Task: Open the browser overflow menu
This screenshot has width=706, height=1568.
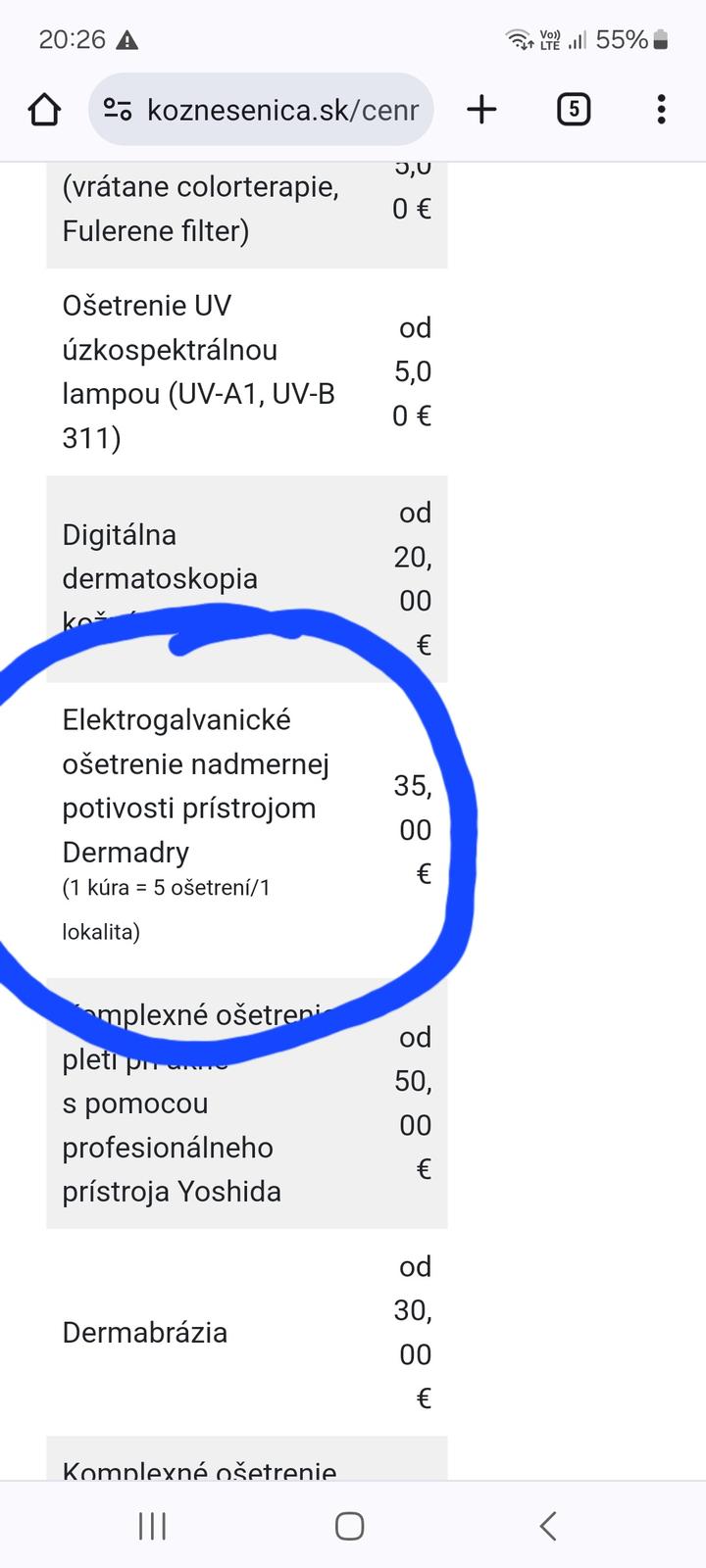Action: tap(662, 110)
